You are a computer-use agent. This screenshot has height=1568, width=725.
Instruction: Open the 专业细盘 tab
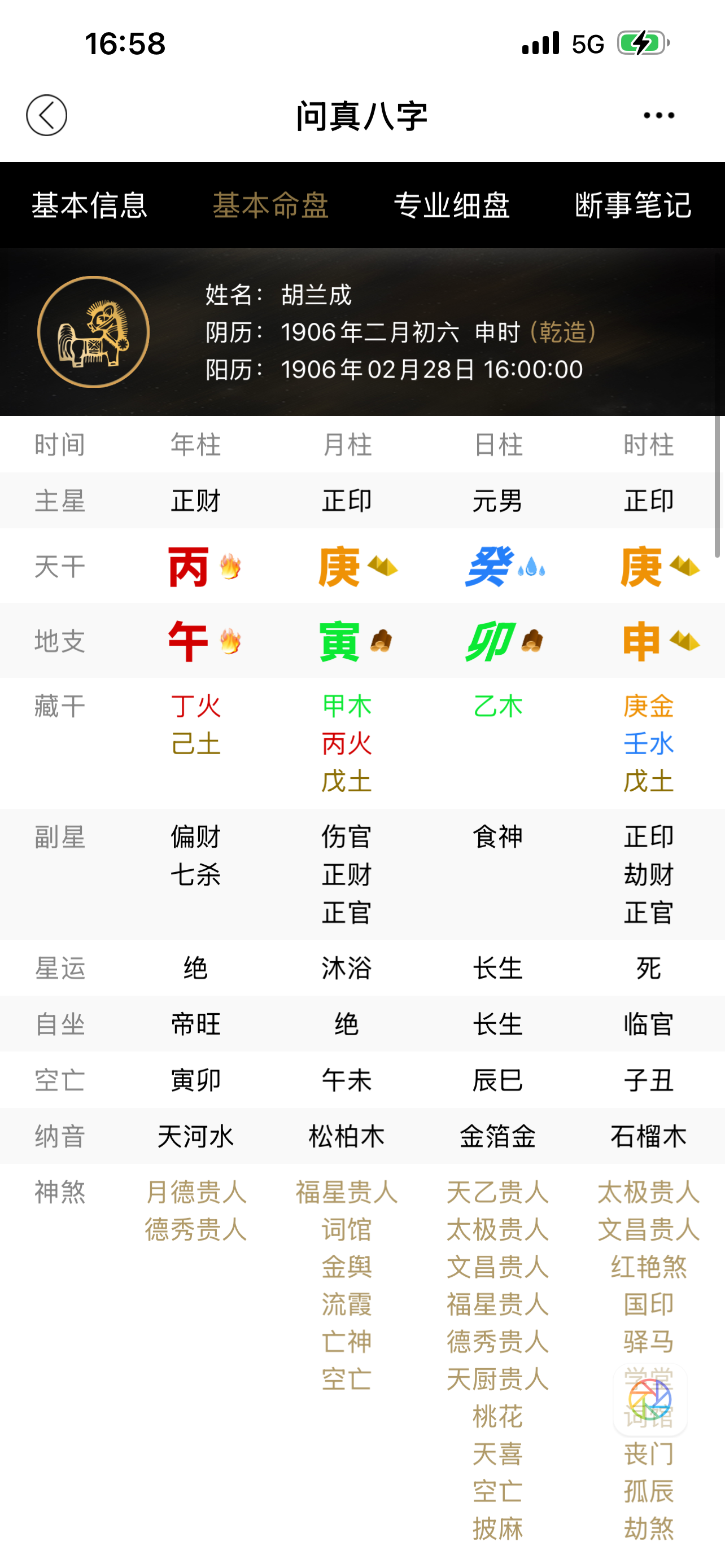452,205
